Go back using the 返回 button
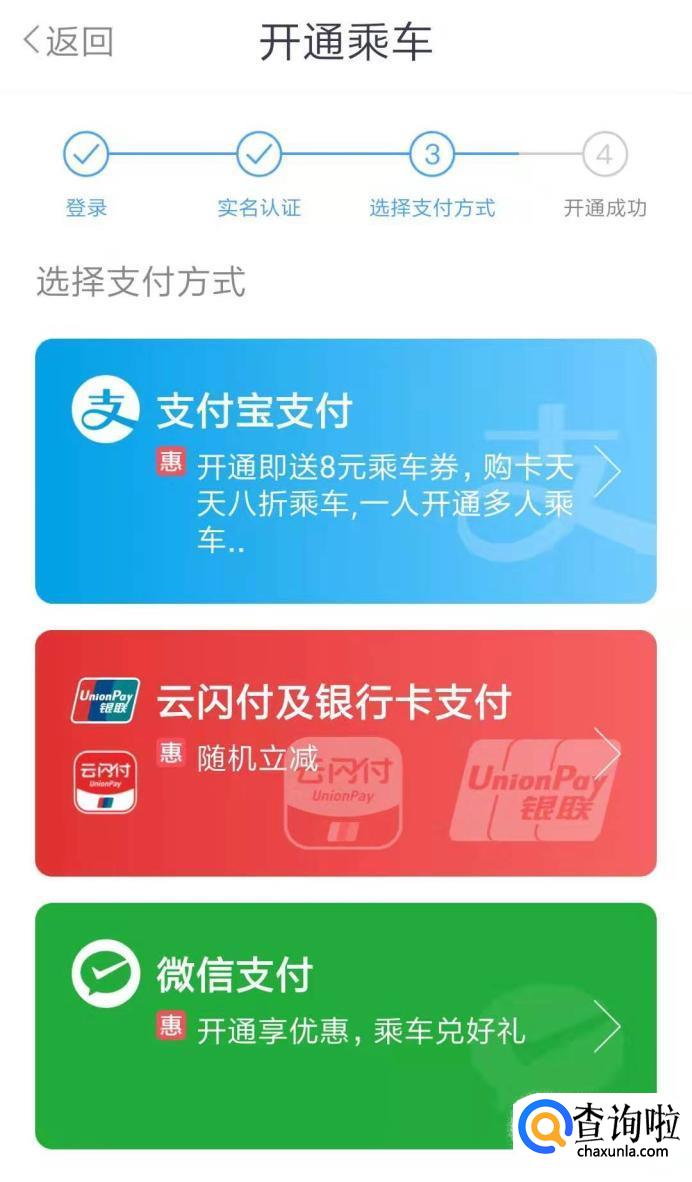 [x=69, y=41]
